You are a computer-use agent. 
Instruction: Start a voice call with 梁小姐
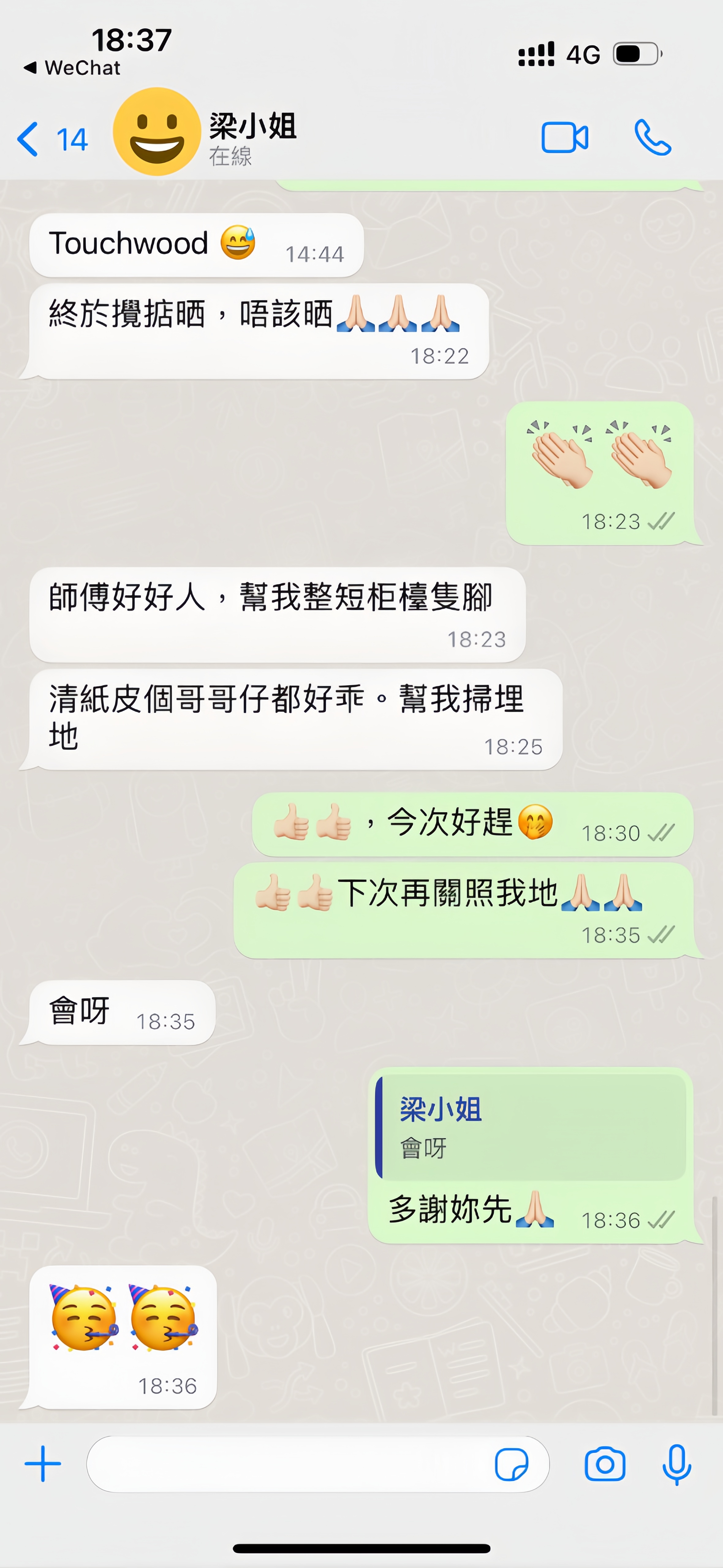click(652, 138)
